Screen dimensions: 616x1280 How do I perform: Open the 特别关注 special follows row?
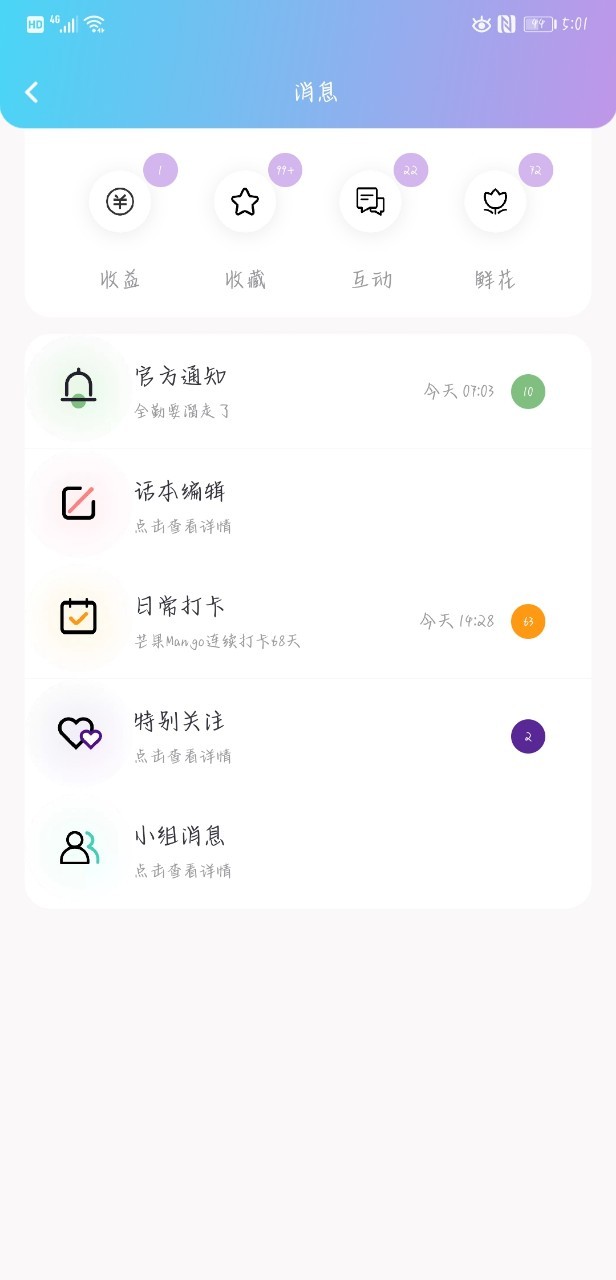click(x=308, y=736)
